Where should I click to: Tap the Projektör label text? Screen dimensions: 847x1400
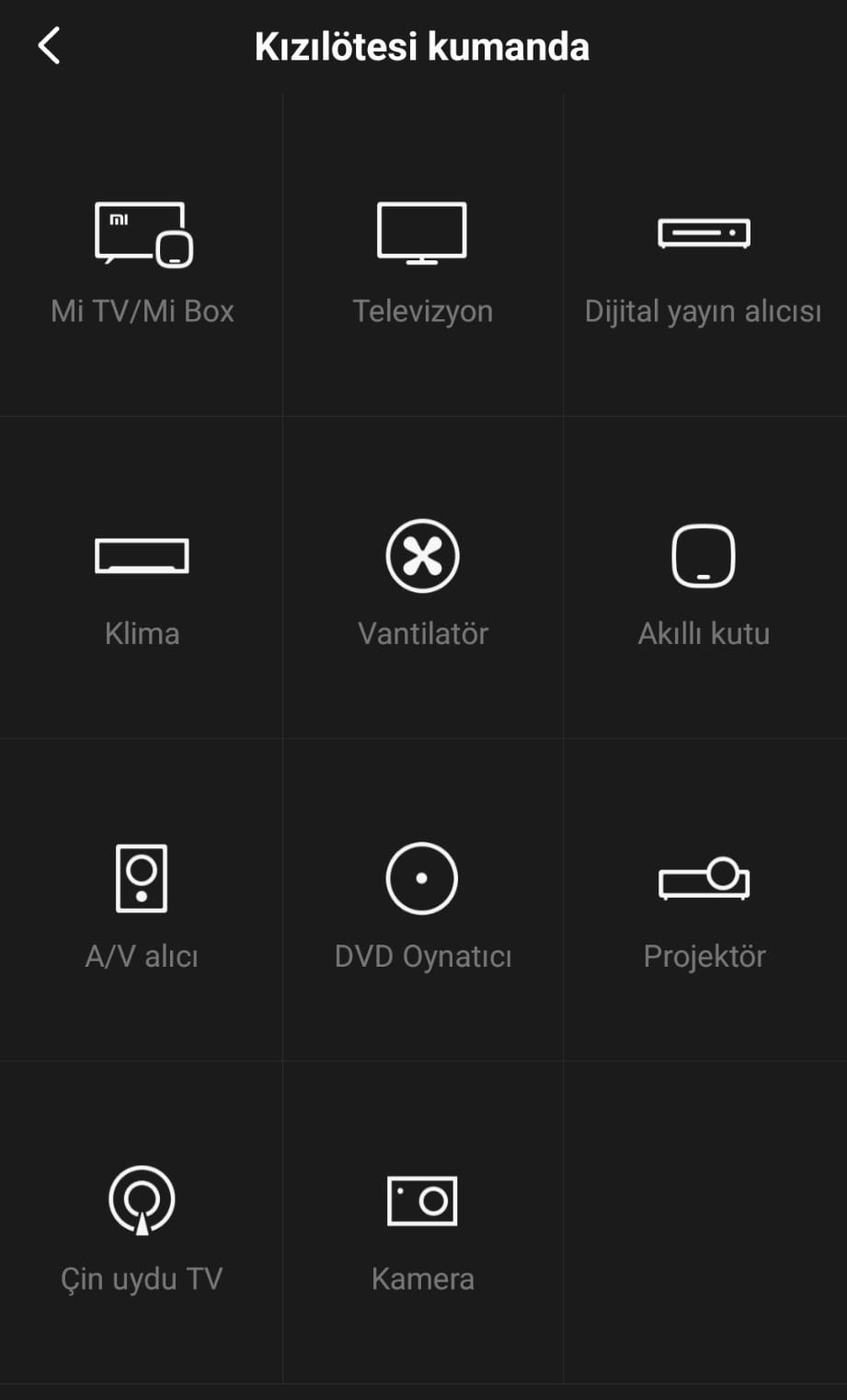coord(704,956)
